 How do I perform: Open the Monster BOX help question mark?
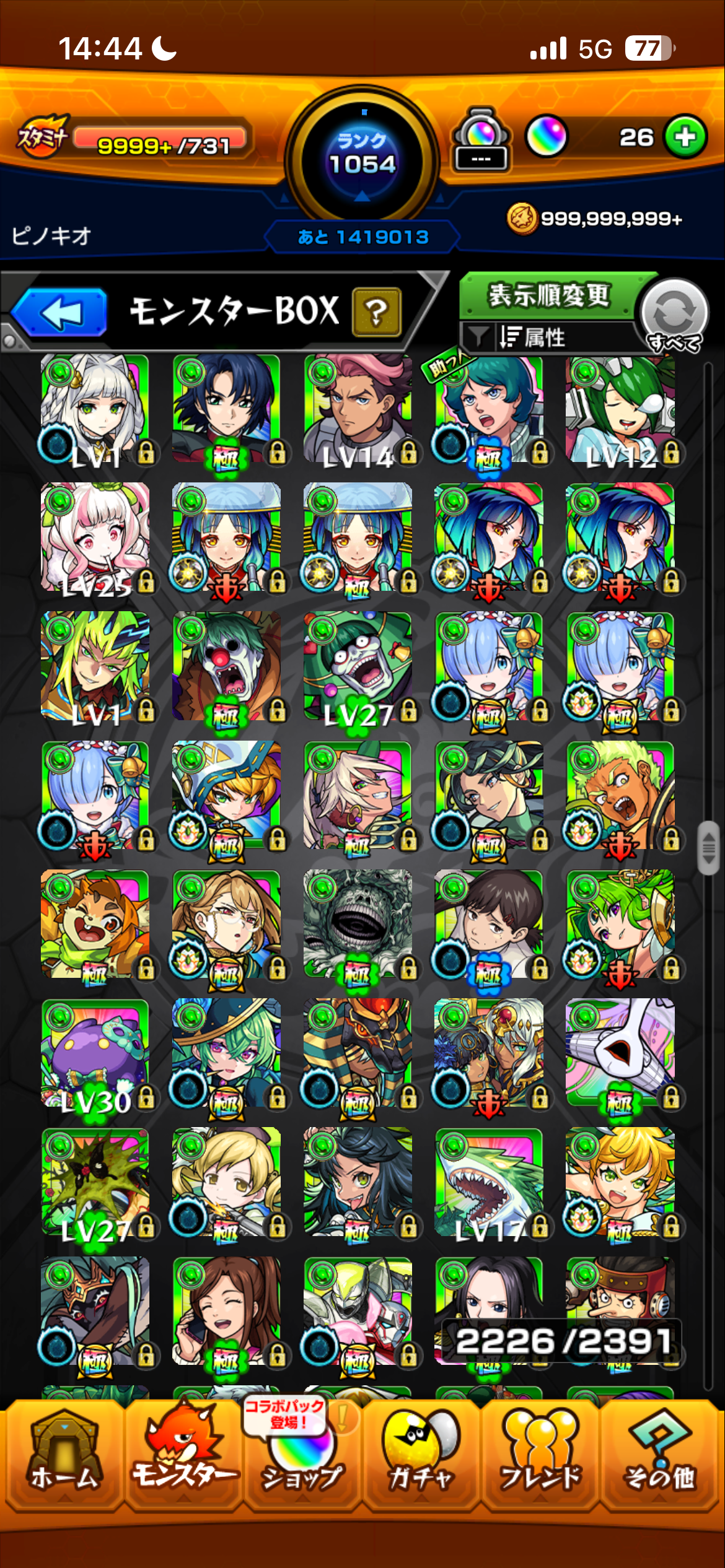pyautogui.click(x=376, y=312)
